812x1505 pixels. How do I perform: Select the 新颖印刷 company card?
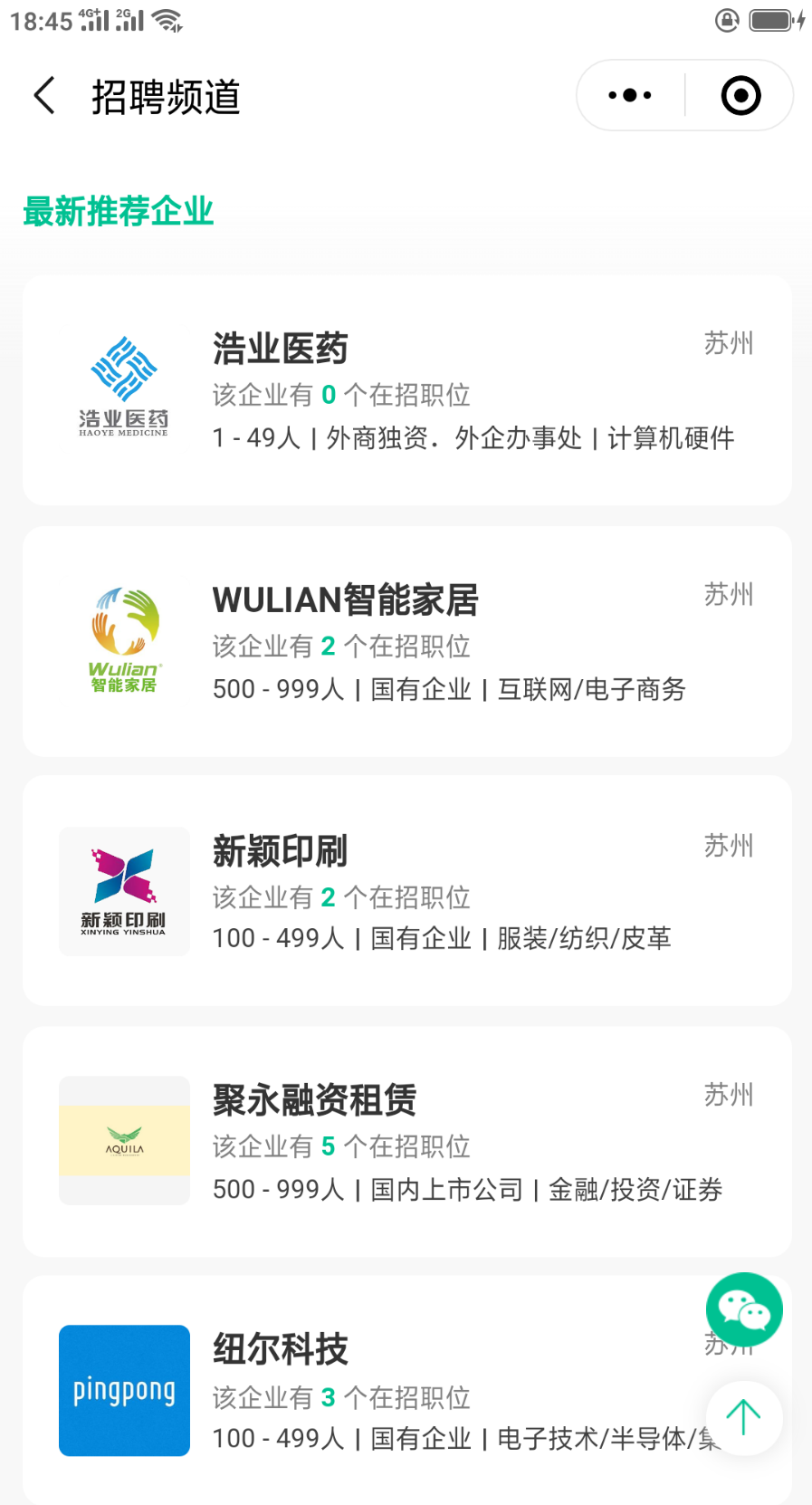coord(407,891)
